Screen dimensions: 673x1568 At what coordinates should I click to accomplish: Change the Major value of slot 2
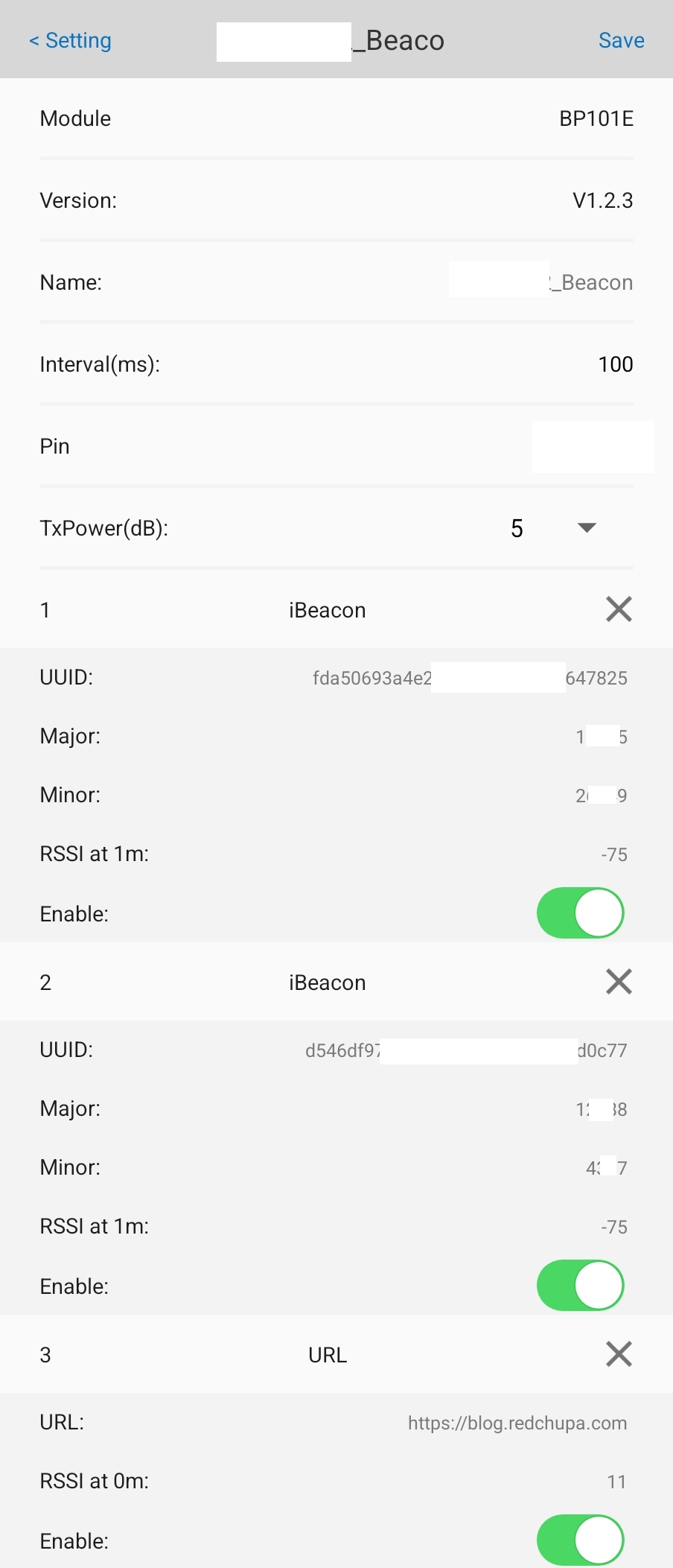603,1108
